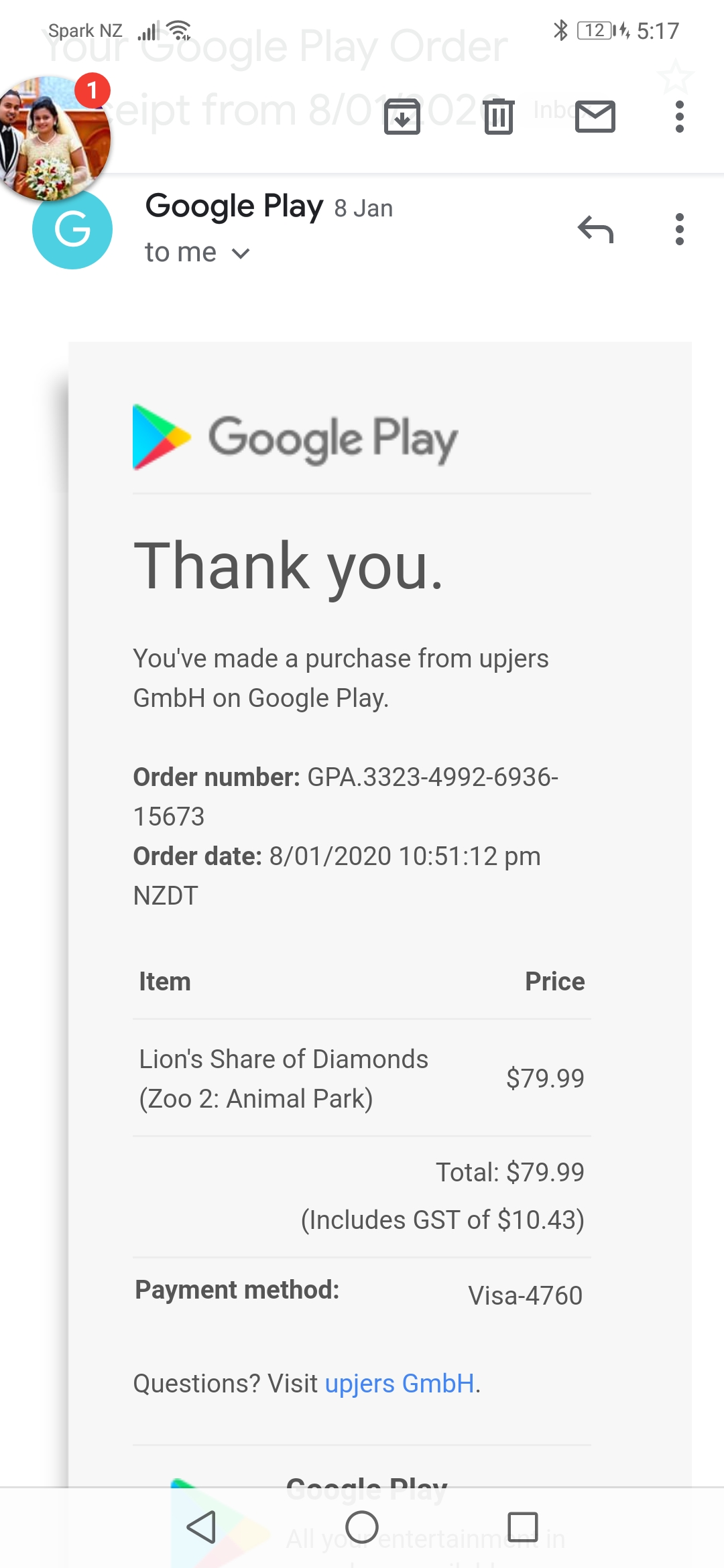Open the top toolbar overflow menu
Image resolution: width=724 pixels, height=1568 pixels.
click(x=679, y=117)
